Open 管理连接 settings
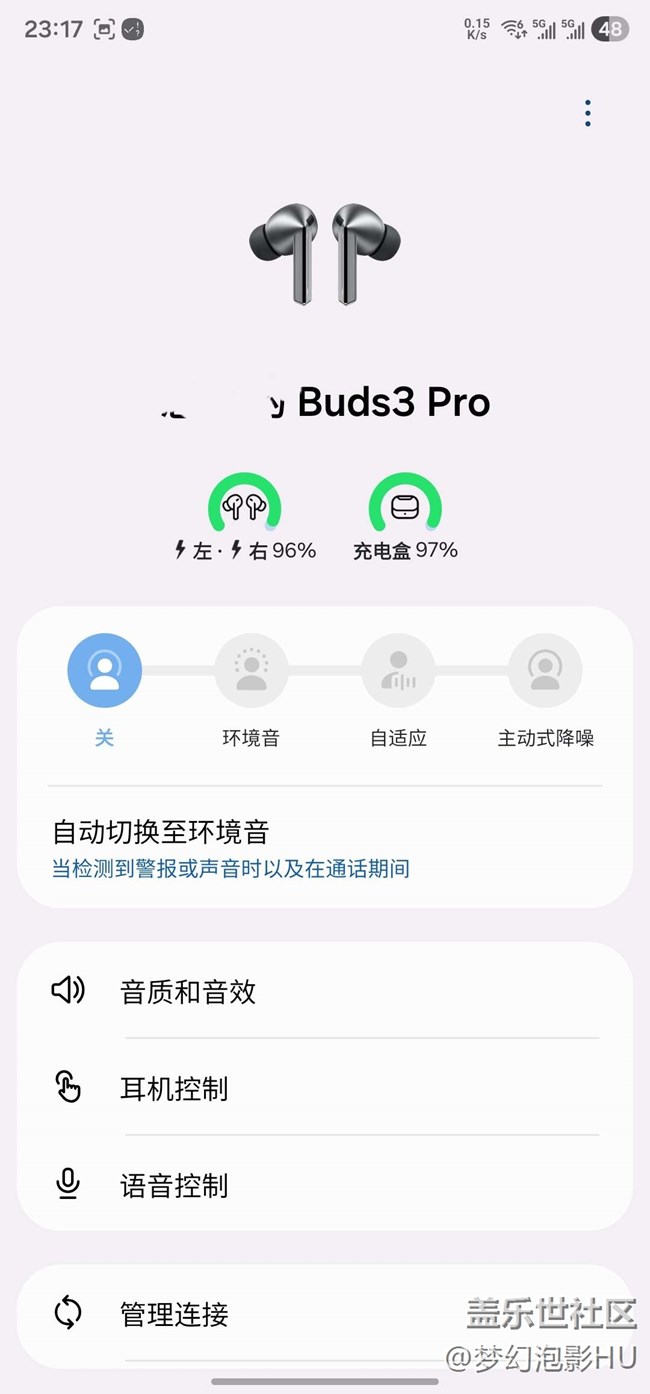The width and height of the screenshot is (650, 1394). [x=324, y=1313]
